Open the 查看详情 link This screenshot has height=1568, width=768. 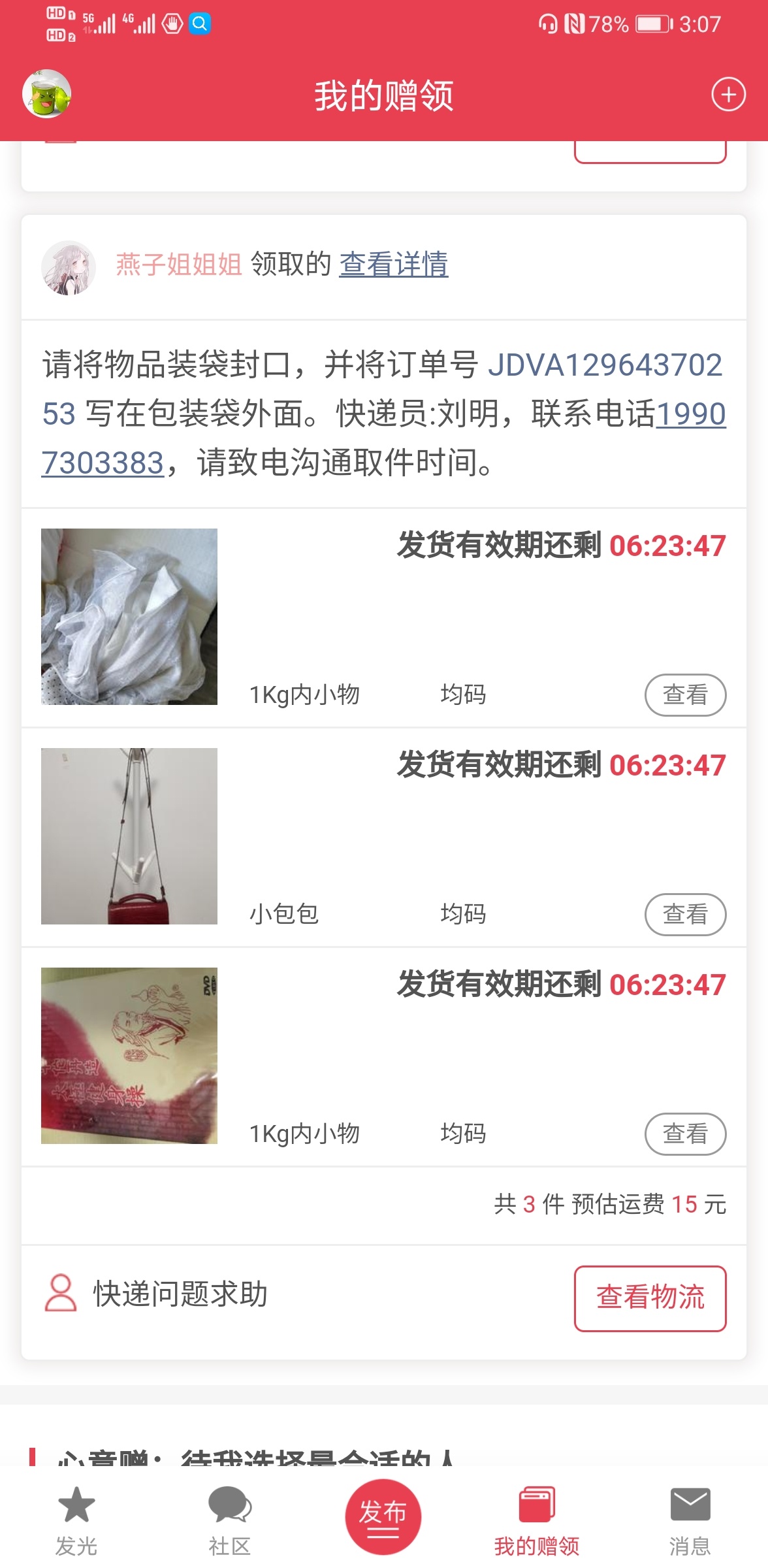393,265
